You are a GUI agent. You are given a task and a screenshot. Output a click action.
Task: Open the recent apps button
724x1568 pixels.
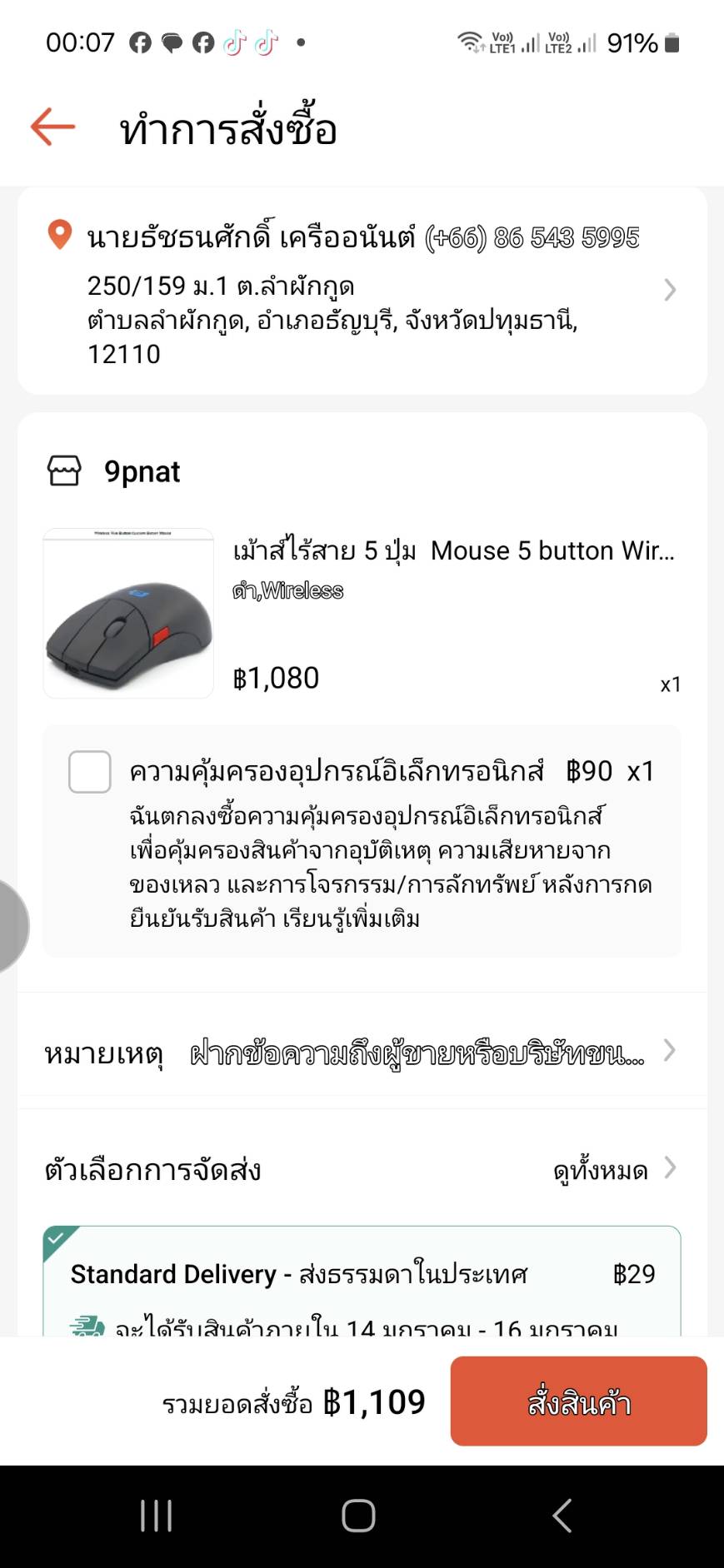[156, 1516]
